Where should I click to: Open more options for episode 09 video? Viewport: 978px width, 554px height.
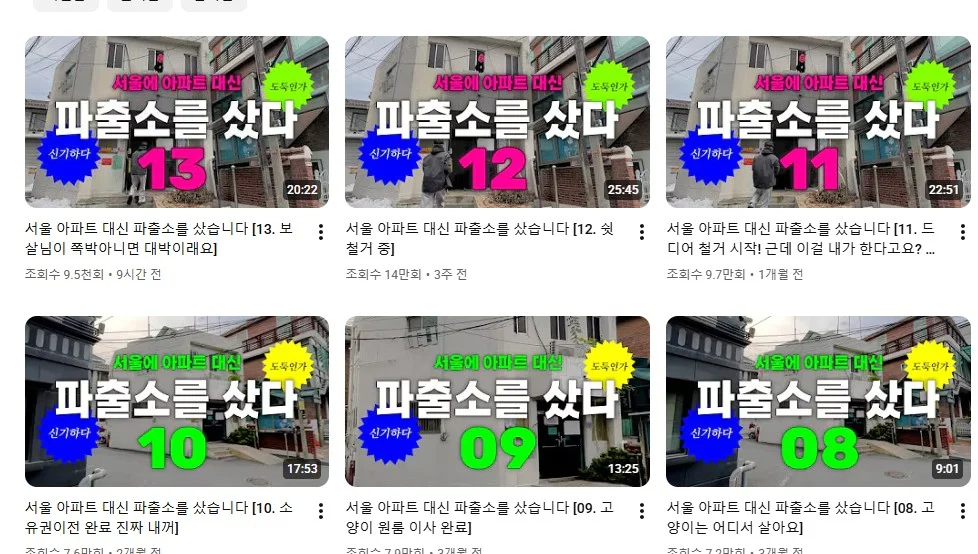(x=642, y=512)
